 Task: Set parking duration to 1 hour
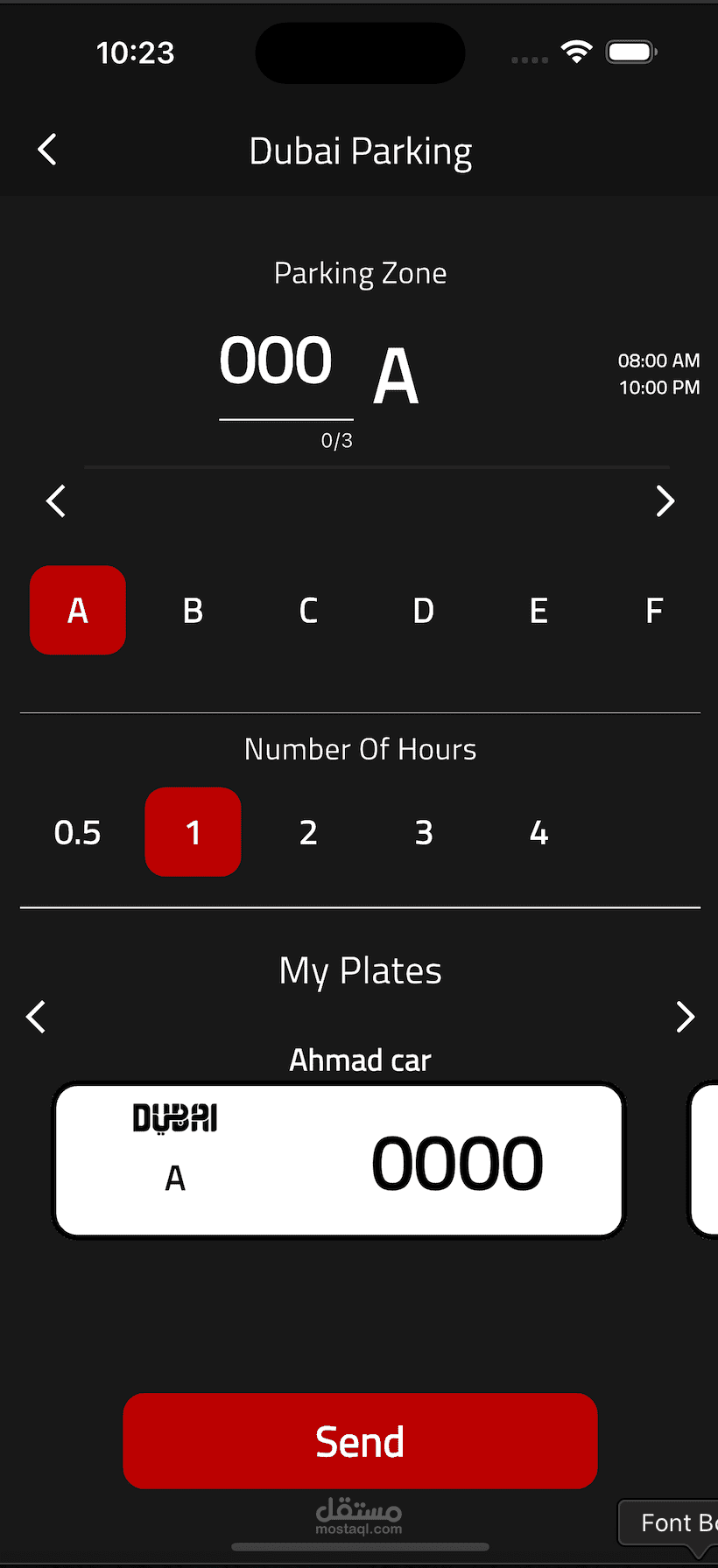tap(193, 832)
